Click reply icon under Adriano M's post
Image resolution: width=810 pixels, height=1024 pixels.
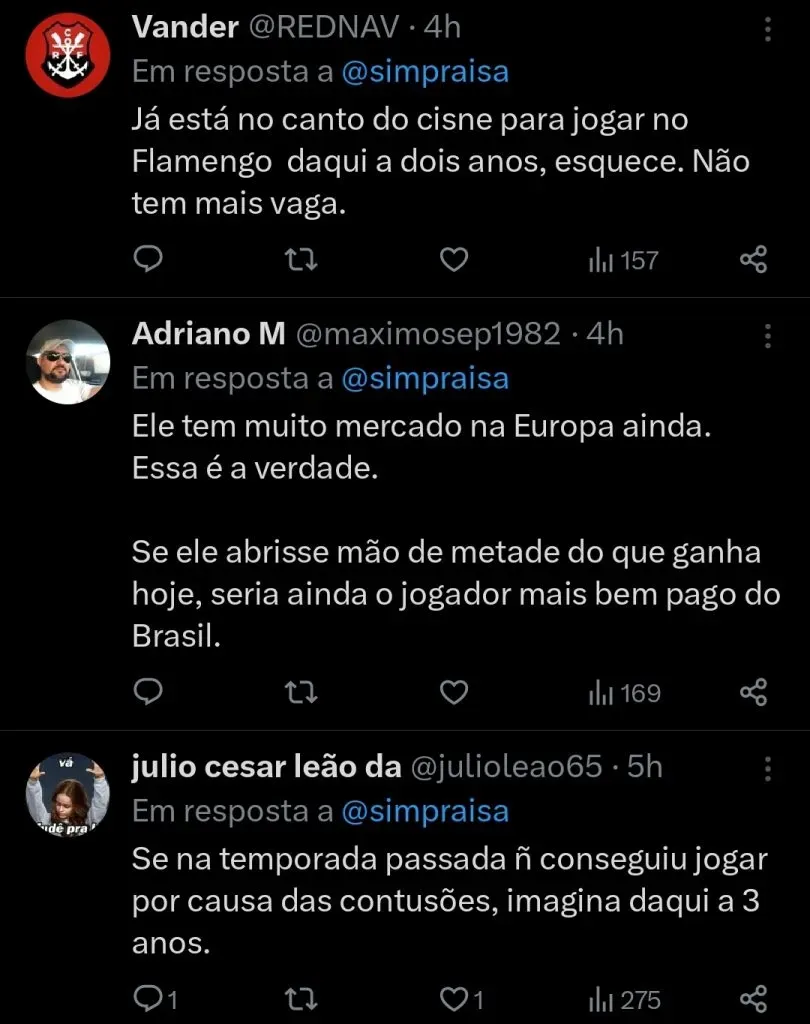pyautogui.click(x=148, y=692)
